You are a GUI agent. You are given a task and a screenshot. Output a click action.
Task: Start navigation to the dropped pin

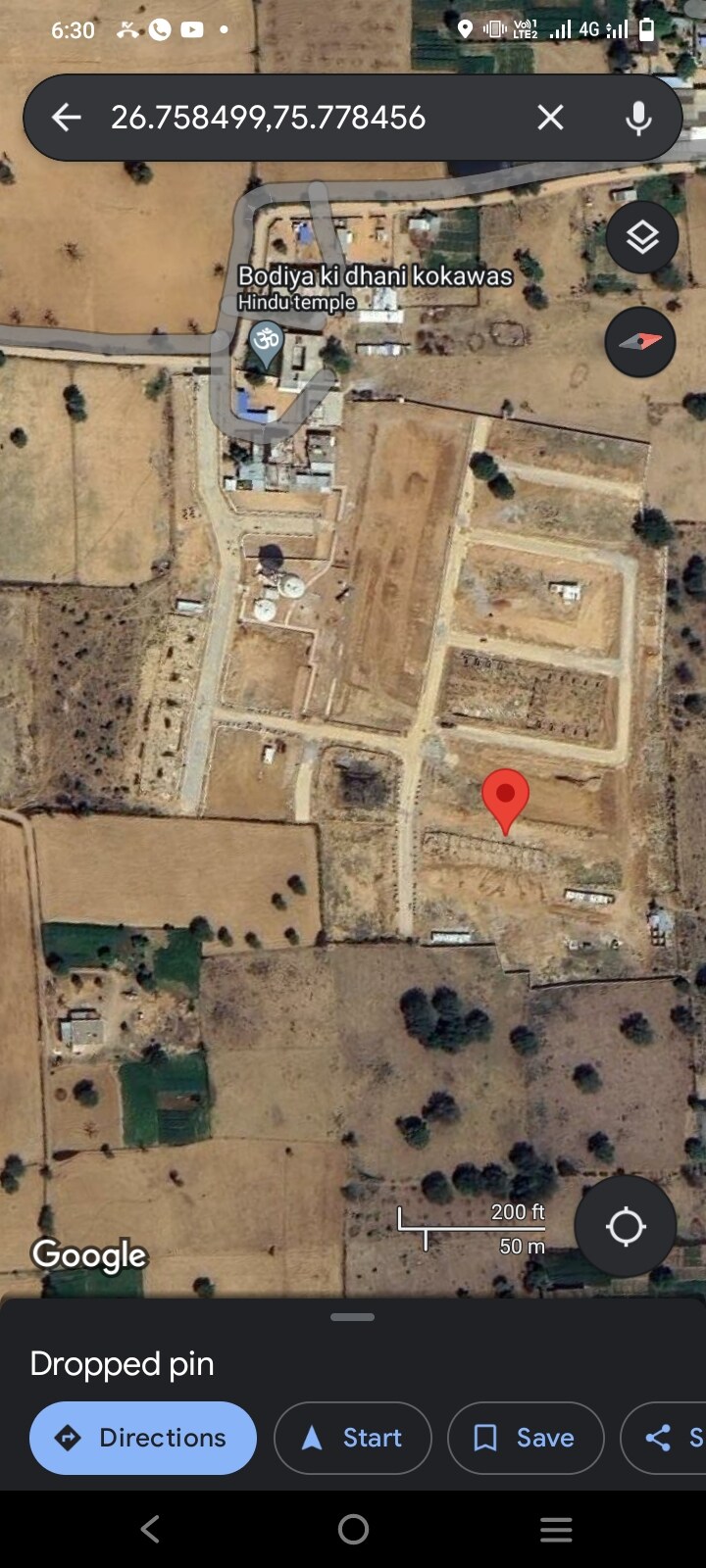click(353, 1438)
